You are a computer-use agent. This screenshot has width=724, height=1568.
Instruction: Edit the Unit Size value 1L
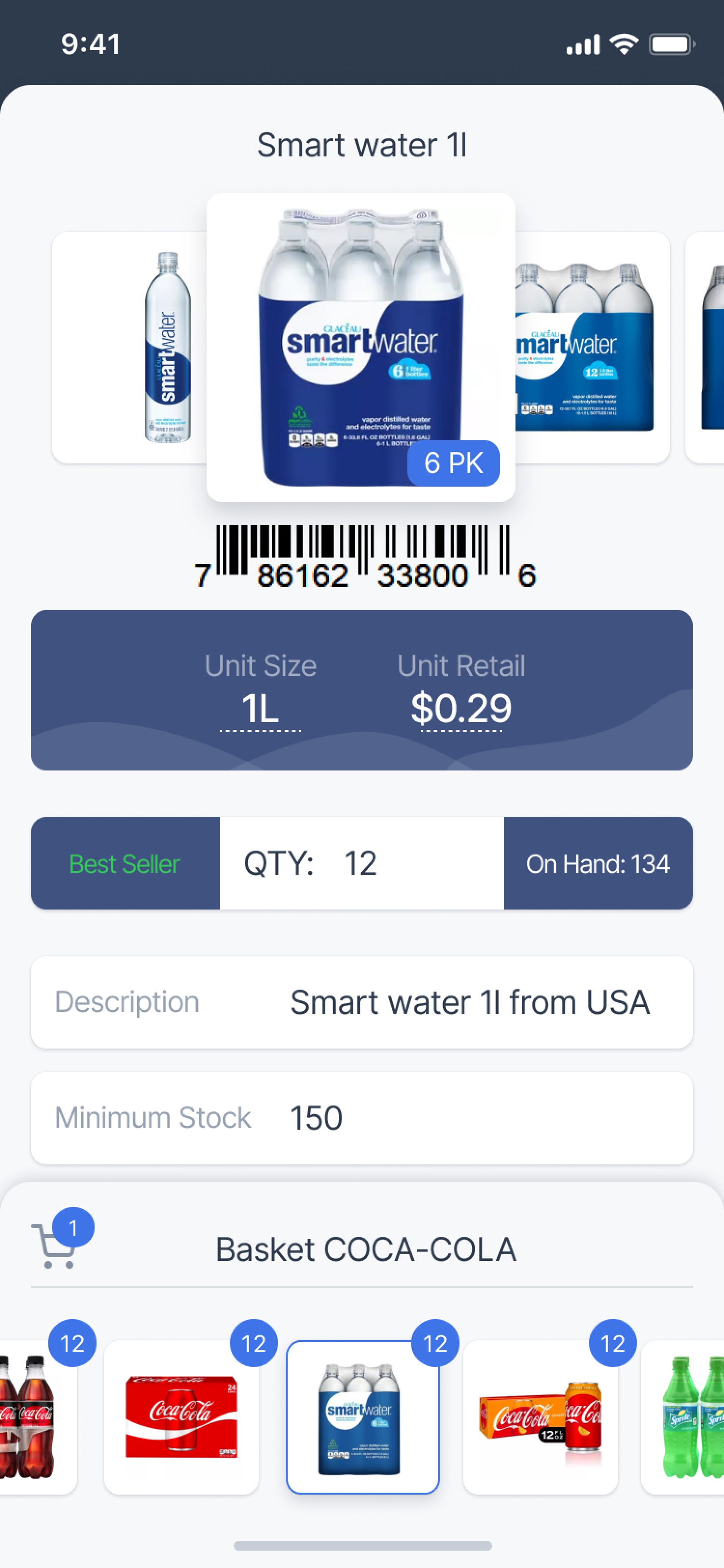click(x=260, y=709)
